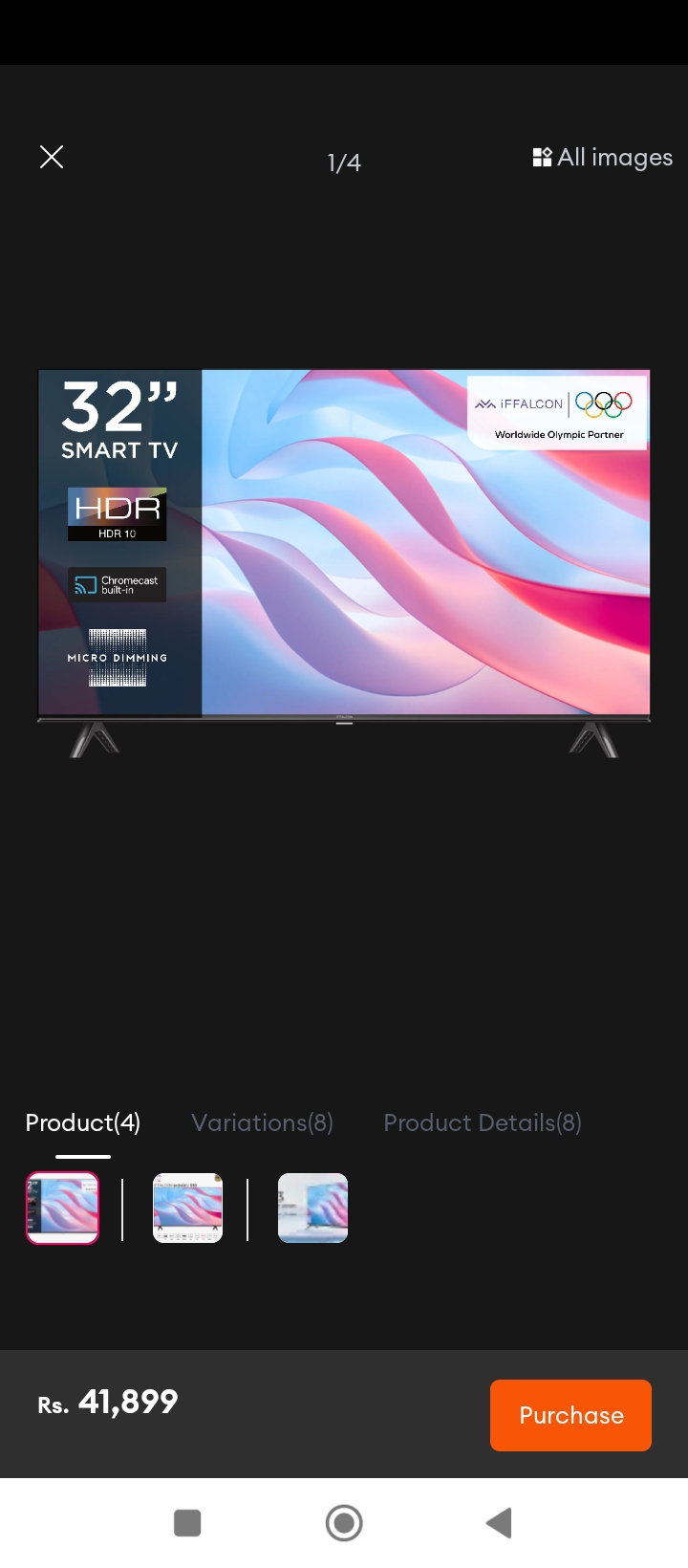View the second product thumbnail

point(187,1208)
